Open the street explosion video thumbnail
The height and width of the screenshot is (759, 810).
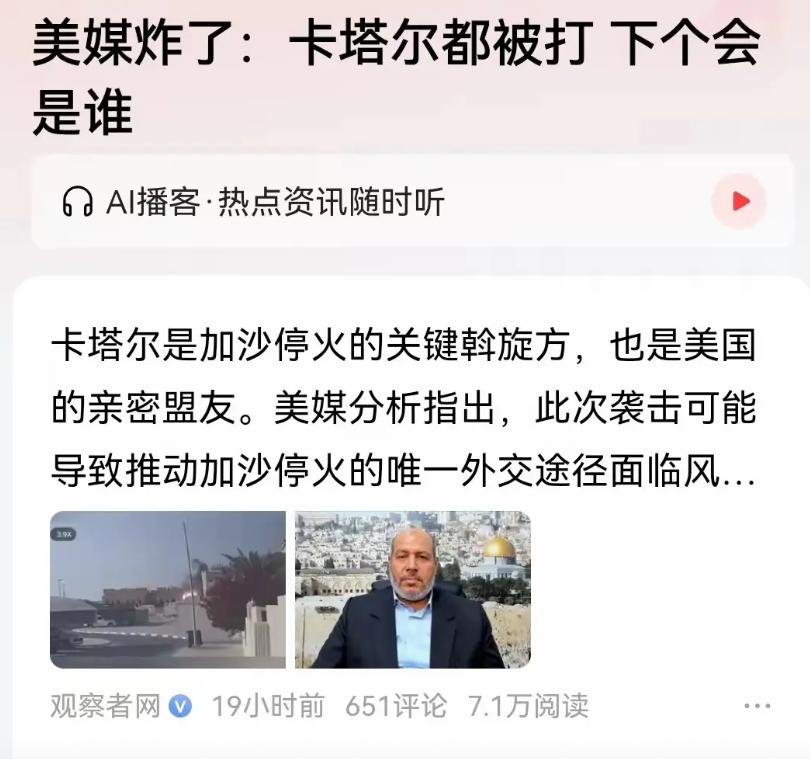167,589
